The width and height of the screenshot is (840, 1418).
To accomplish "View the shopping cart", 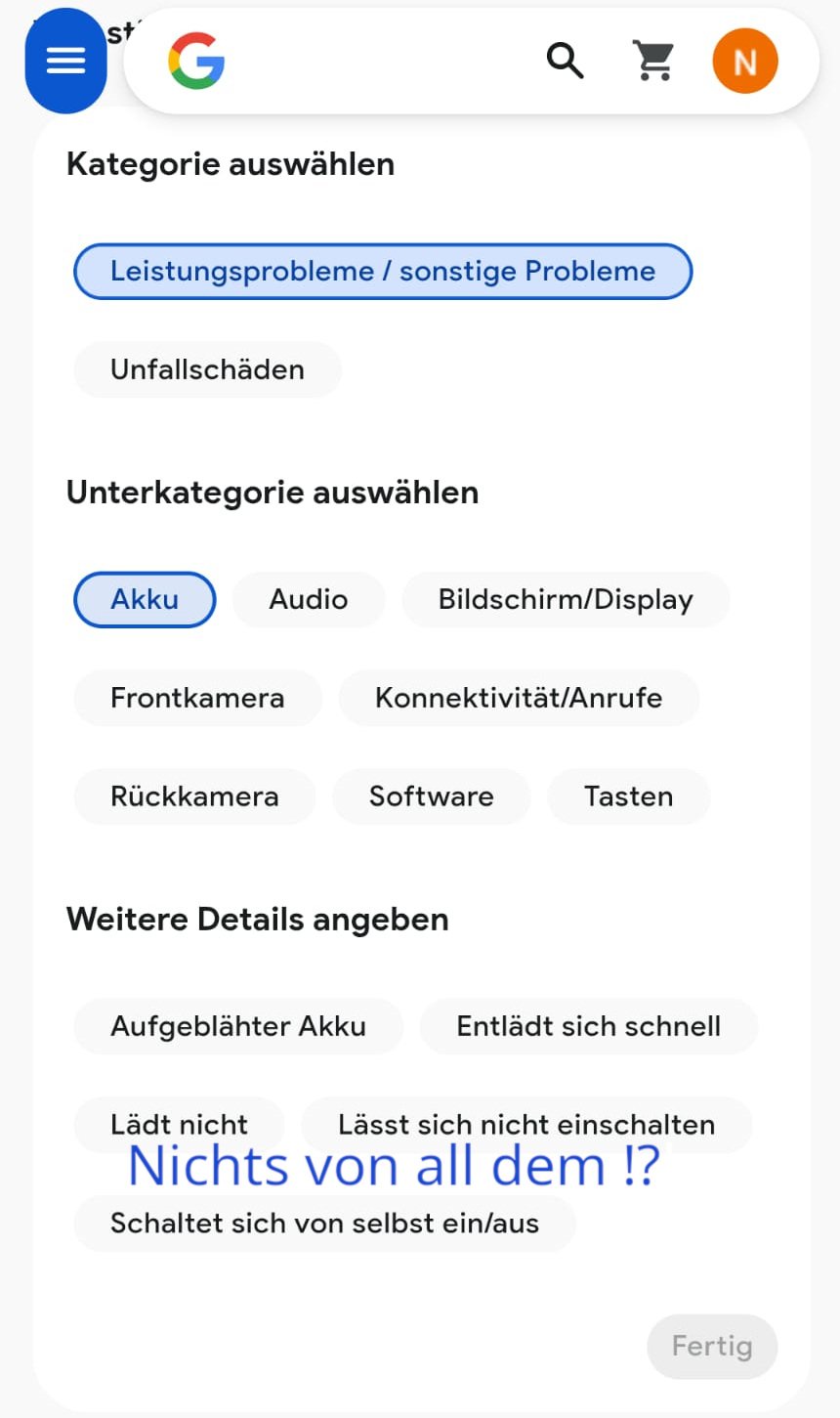I will tap(653, 61).
